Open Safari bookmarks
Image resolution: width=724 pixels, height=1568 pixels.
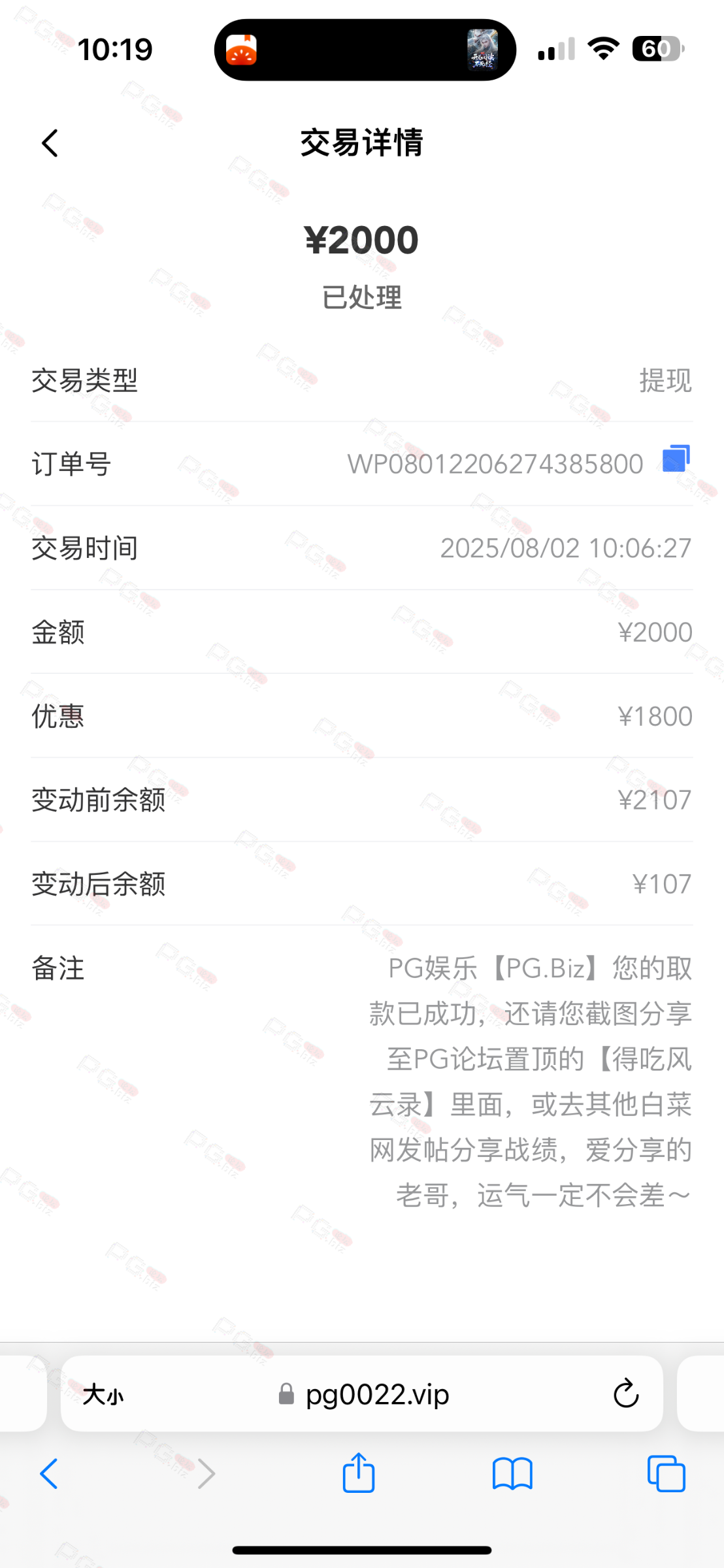[512, 1474]
